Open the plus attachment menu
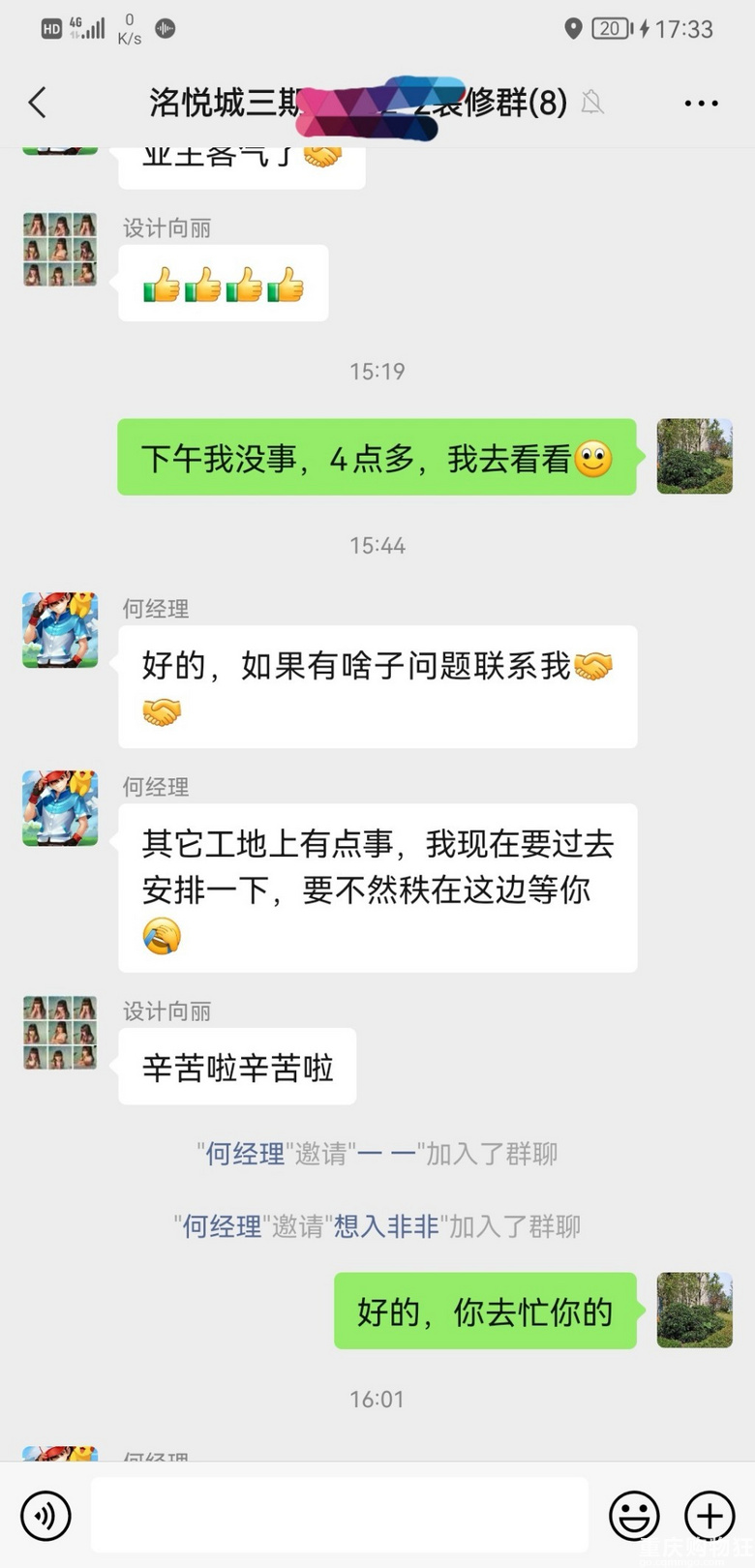This screenshot has width=755, height=1568. pos(710,1516)
